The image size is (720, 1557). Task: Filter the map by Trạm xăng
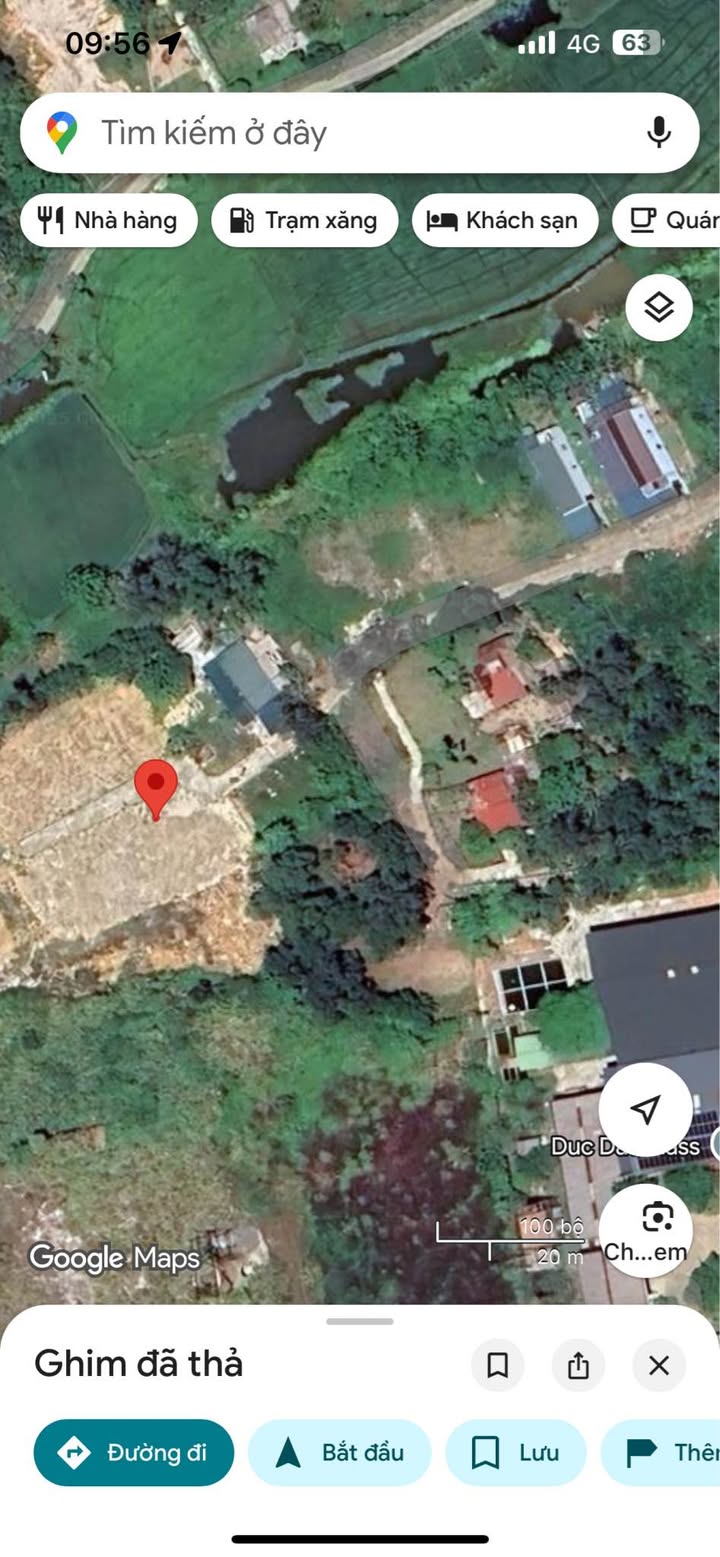(x=305, y=220)
